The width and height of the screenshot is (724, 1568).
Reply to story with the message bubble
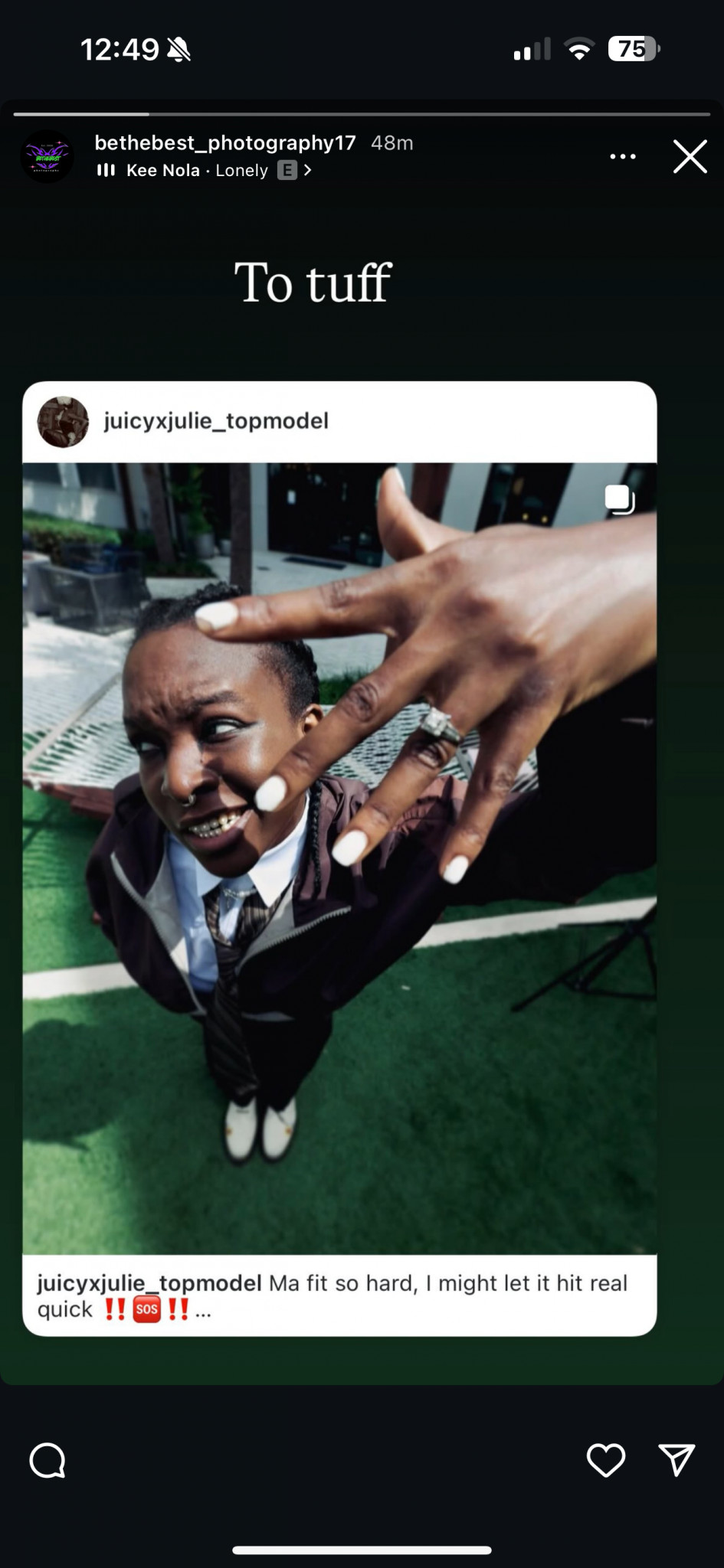(48, 1461)
